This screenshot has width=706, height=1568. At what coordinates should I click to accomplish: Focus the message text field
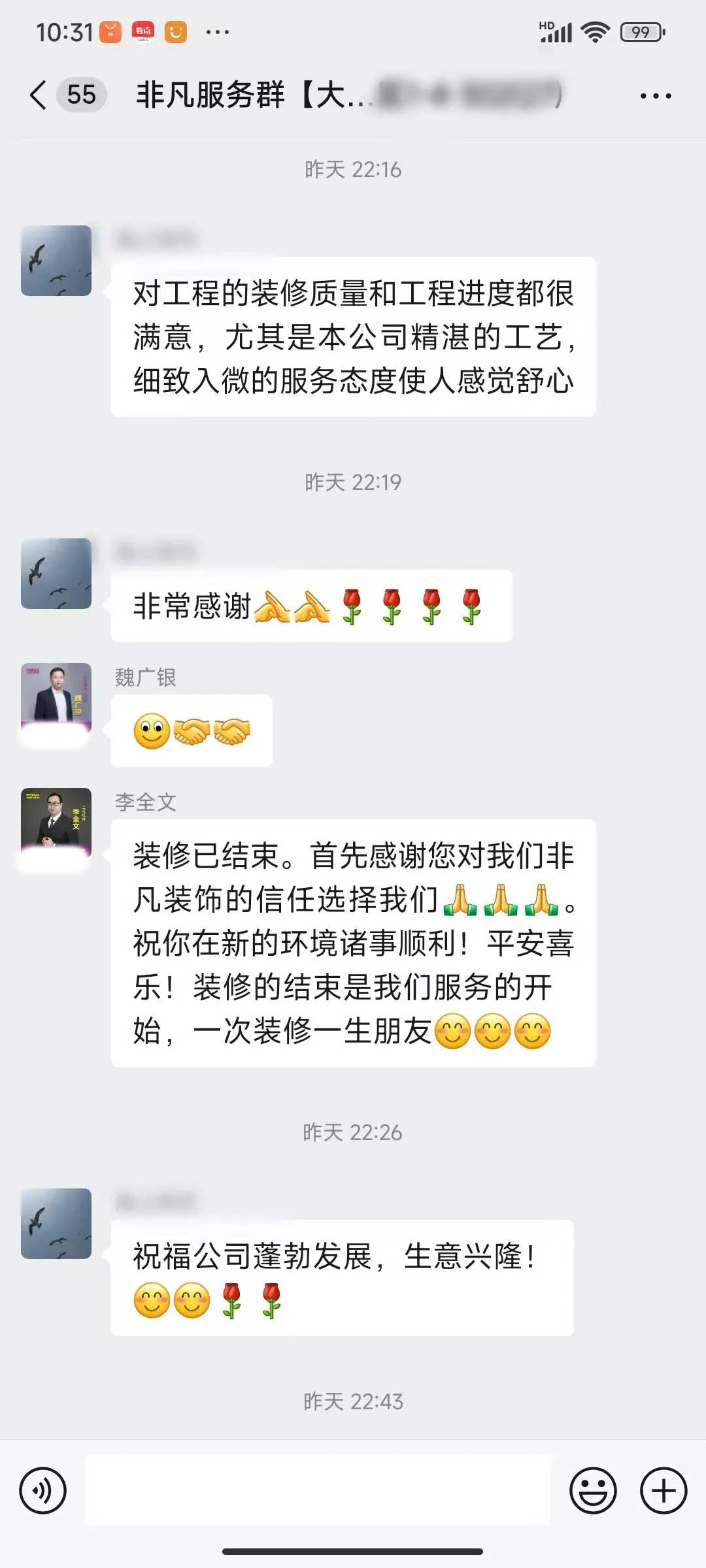[x=318, y=1490]
